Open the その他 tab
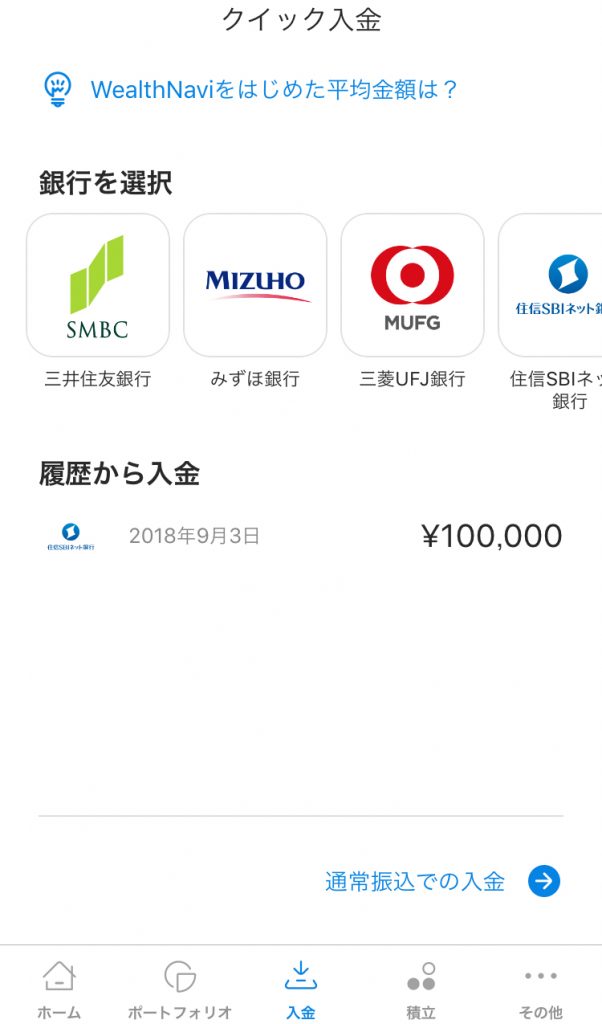This screenshot has height=1024, width=602. pyautogui.click(x=541, y=989)
